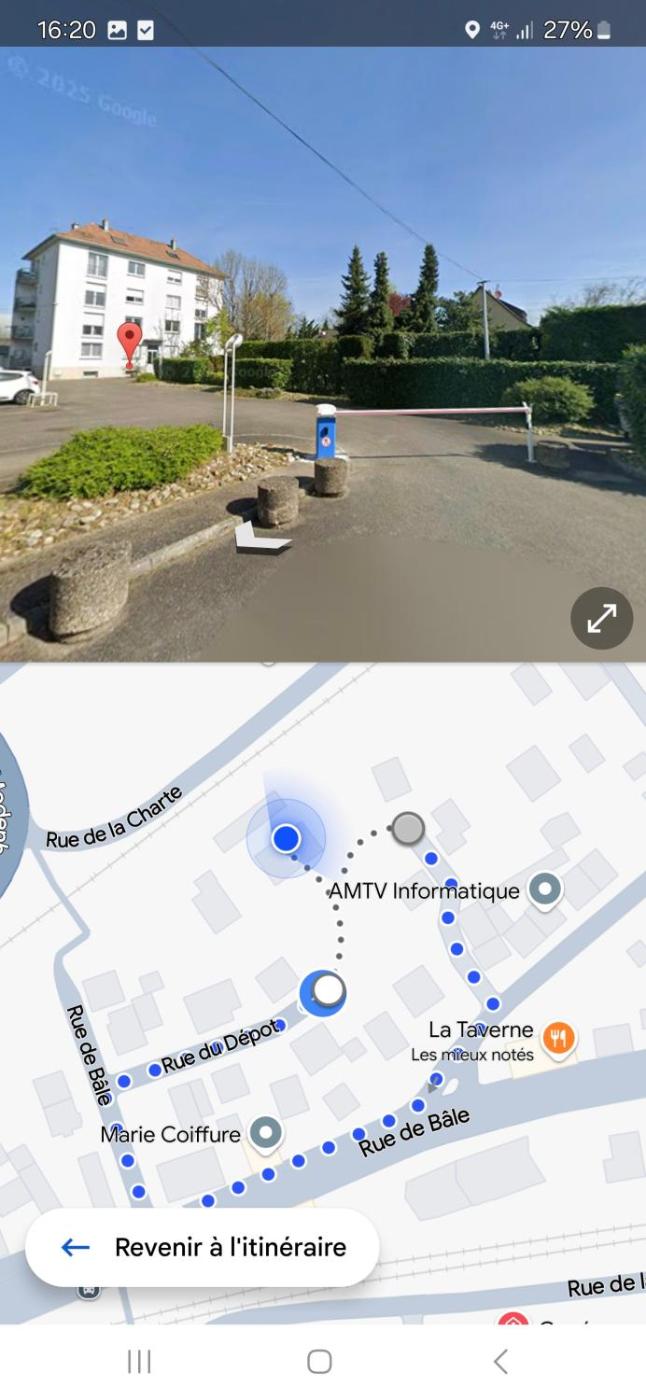Expand Street View to full screen
This screenshot has width=646, height=1400.
[x=601, y=619]
